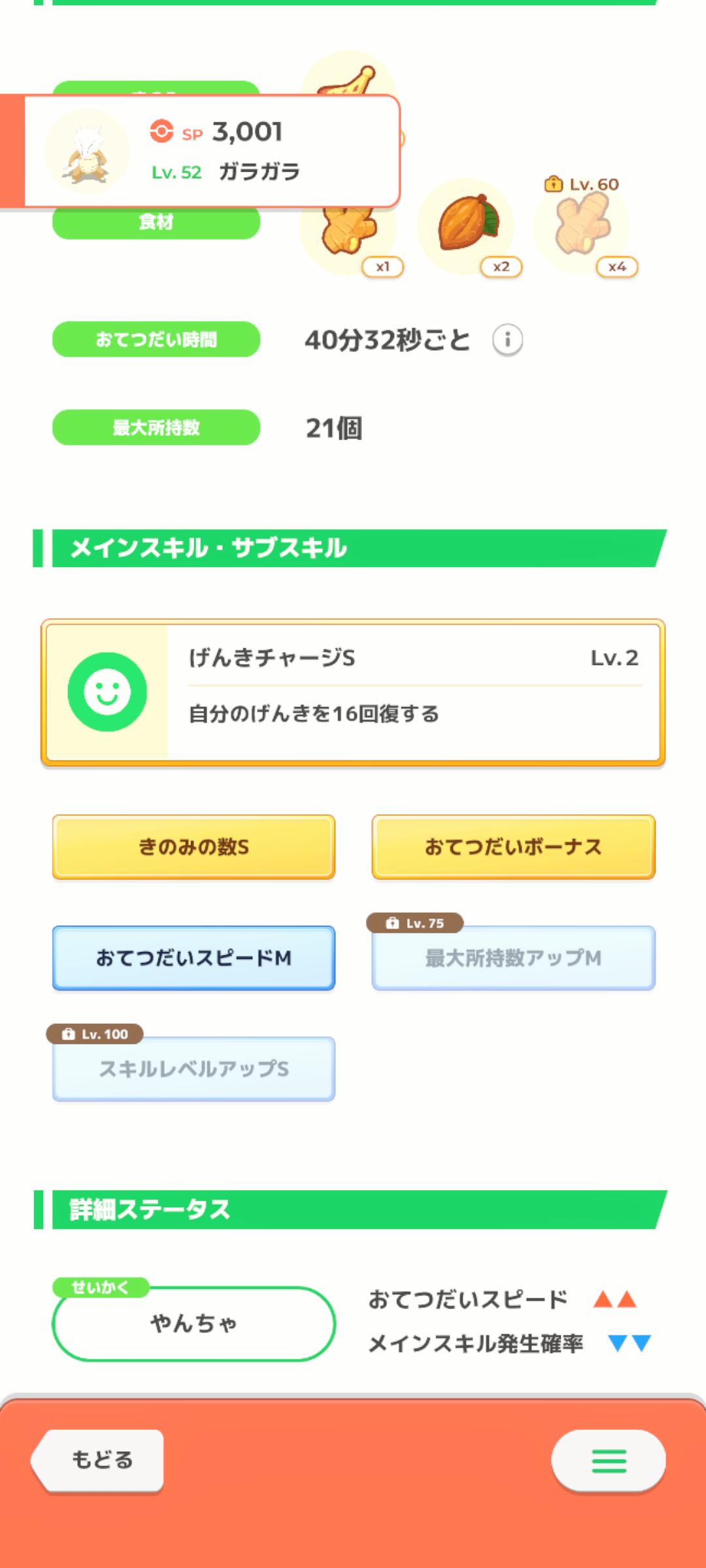Tap the きのみの数S sub skill
Screen dimensions: 706x1568
click(x=193, y=847)
